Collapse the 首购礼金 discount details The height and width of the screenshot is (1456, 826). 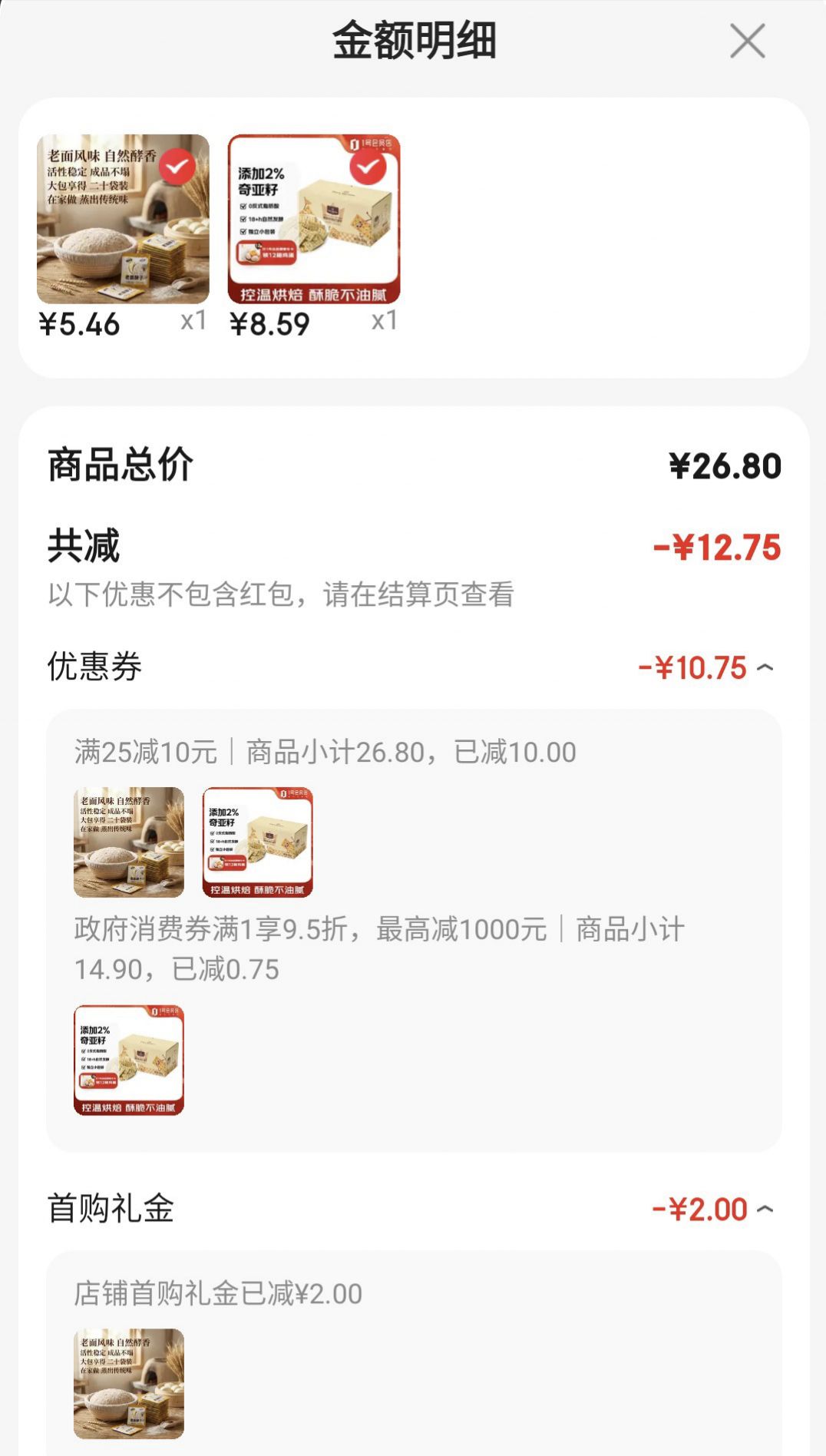765,1209
